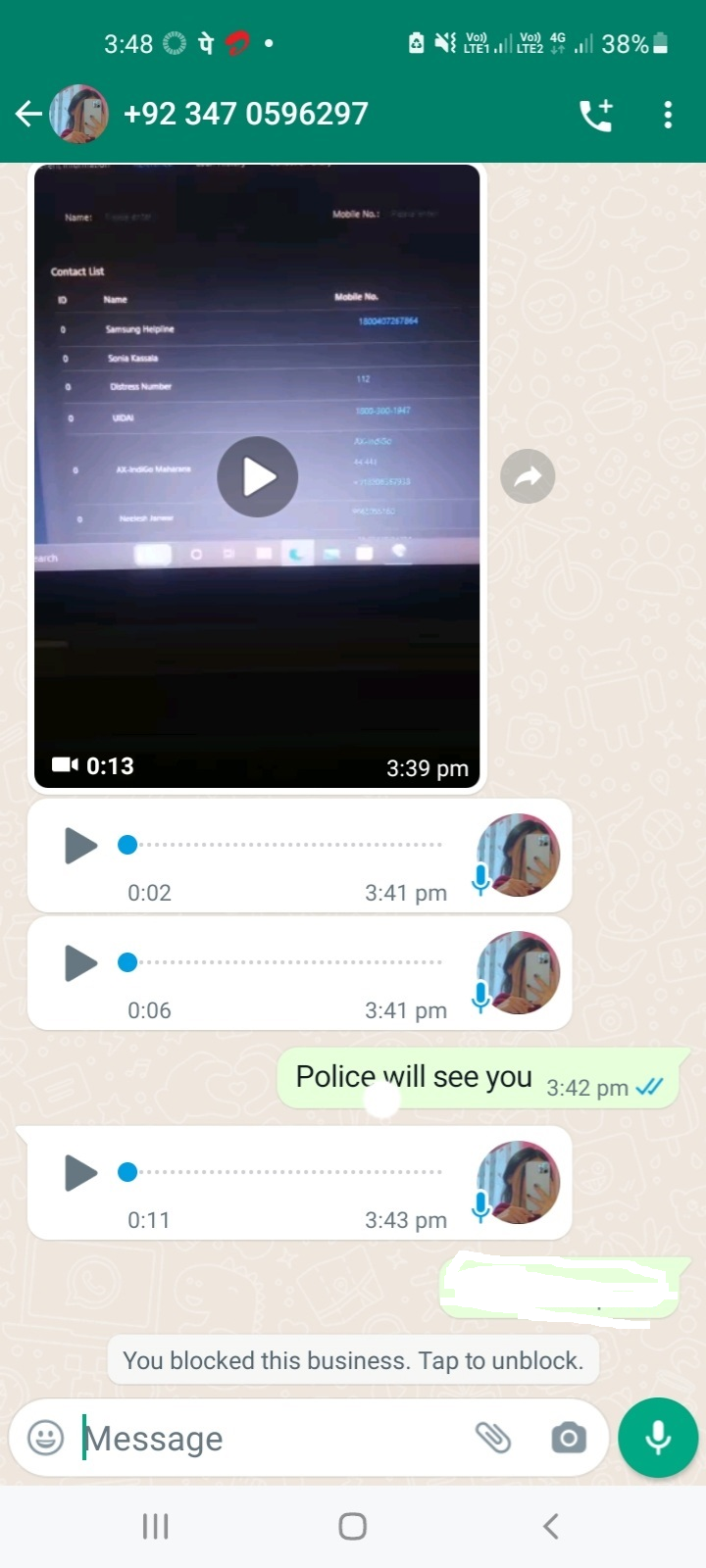Focus the Message text field
The width and height of the screenshot is (706, 1568).
click(265, 1438)
